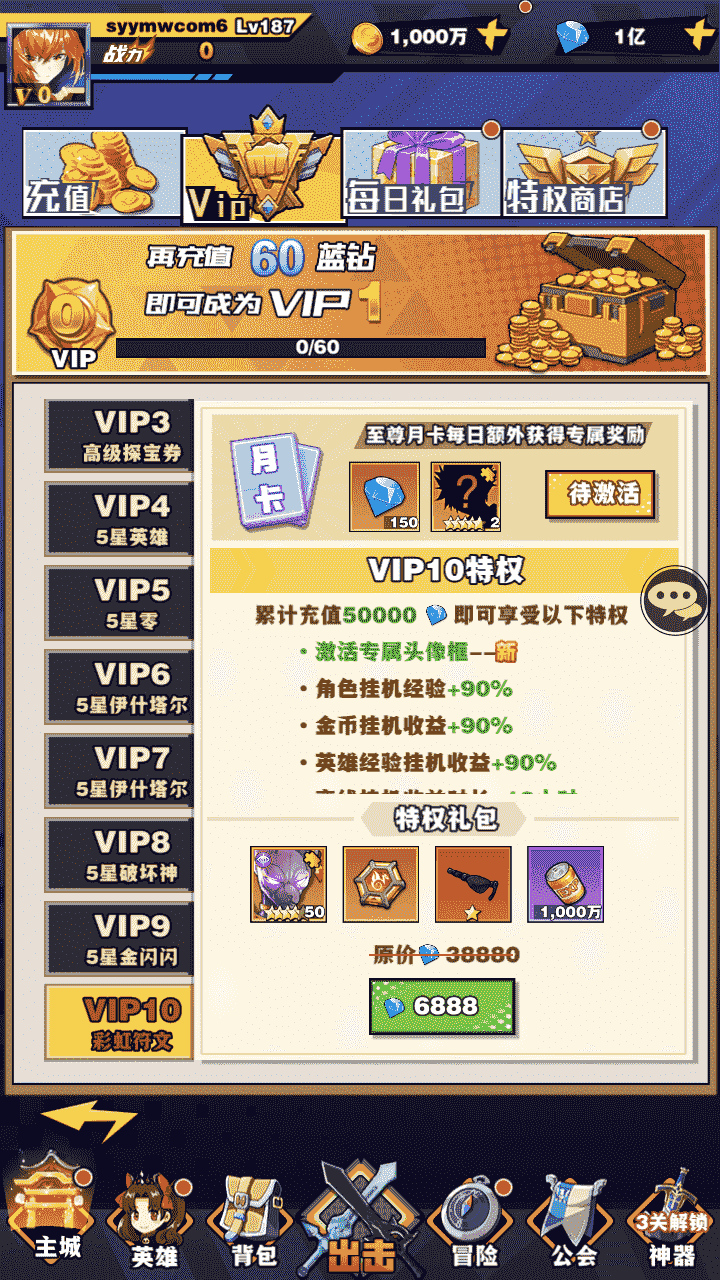This screenshot has height=1280, width=720.
Task: Add gold coins via plus icon
Action: pyautogui.click(x=492, y=37)
